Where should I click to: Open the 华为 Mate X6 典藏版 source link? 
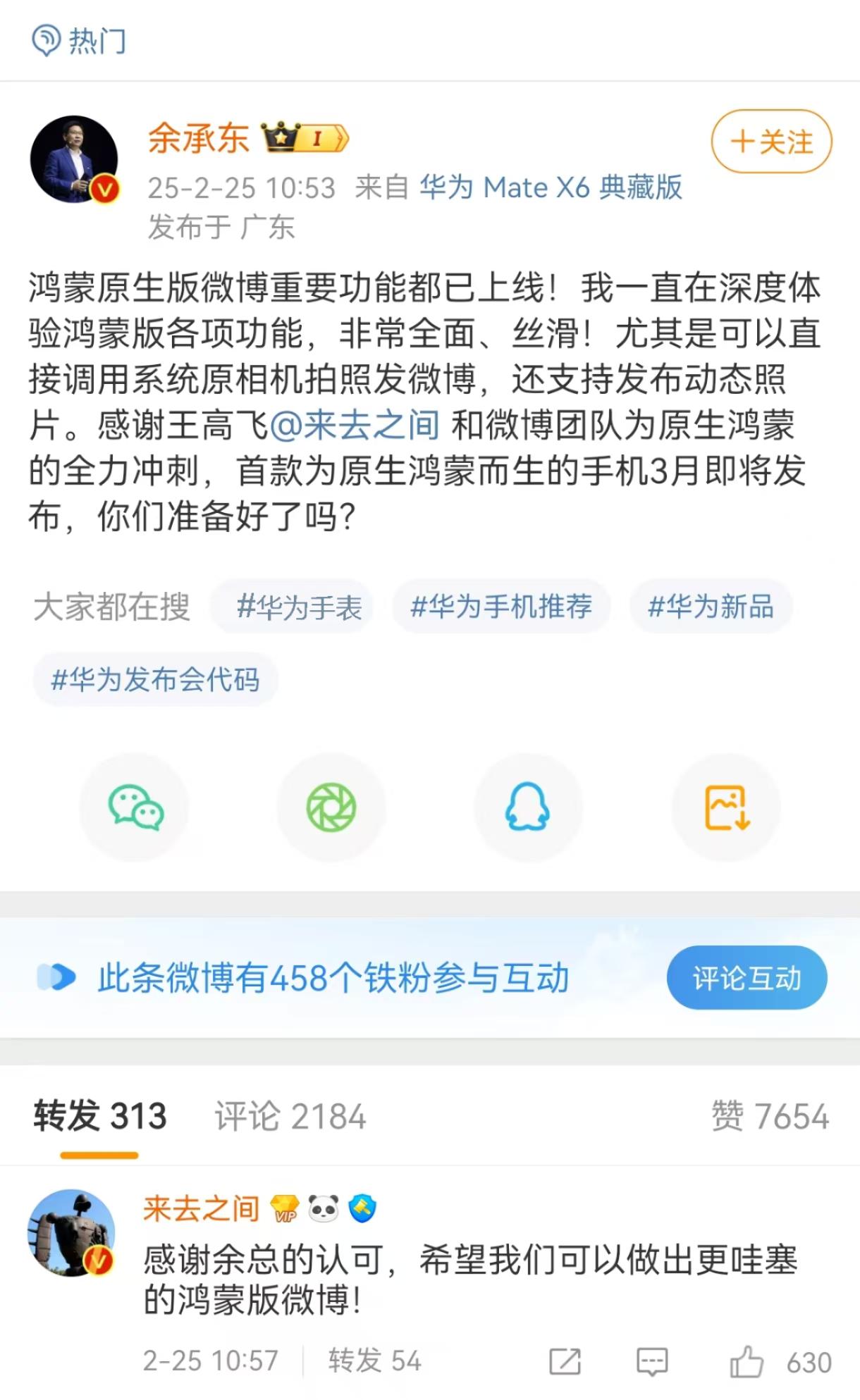[551, 187]
